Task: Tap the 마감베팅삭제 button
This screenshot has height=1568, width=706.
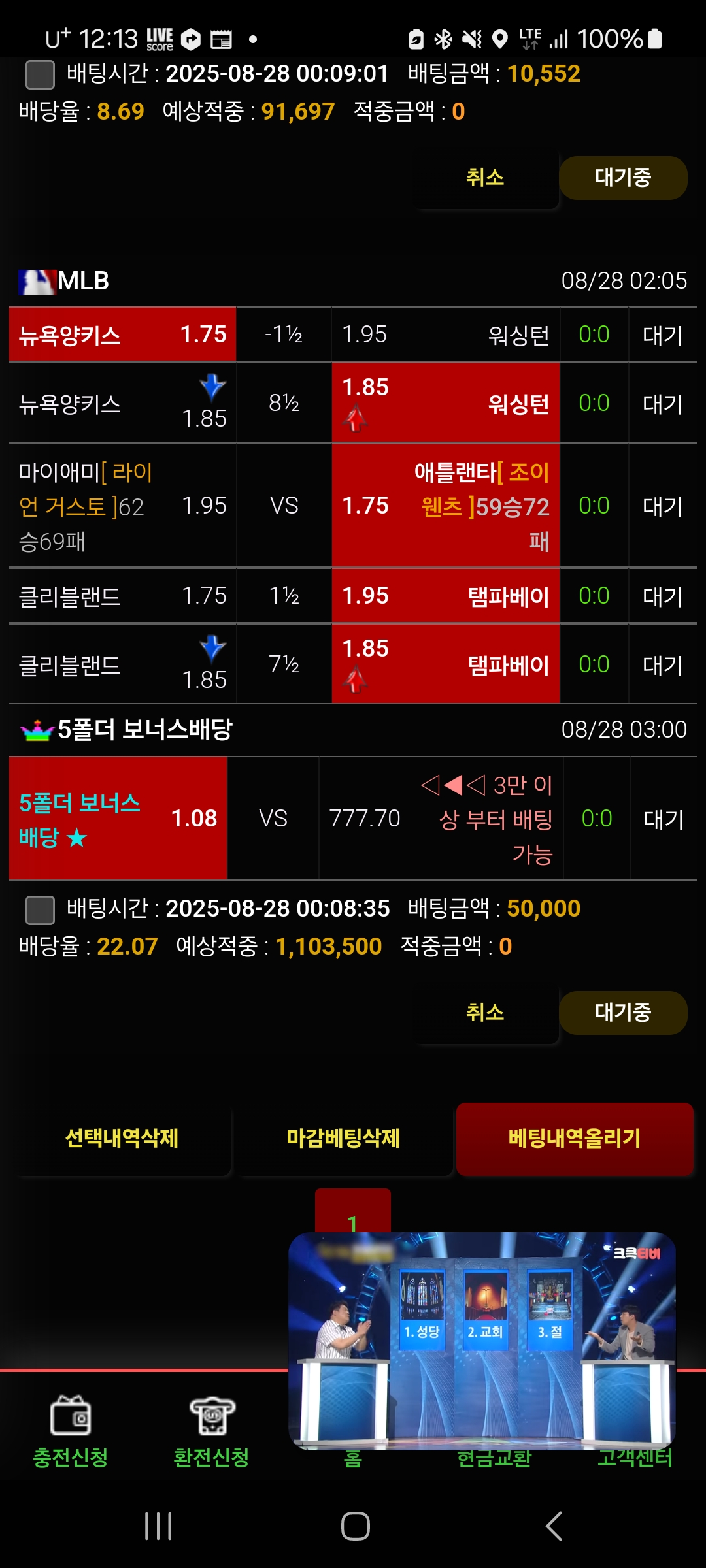Action: pos(343,1139)
